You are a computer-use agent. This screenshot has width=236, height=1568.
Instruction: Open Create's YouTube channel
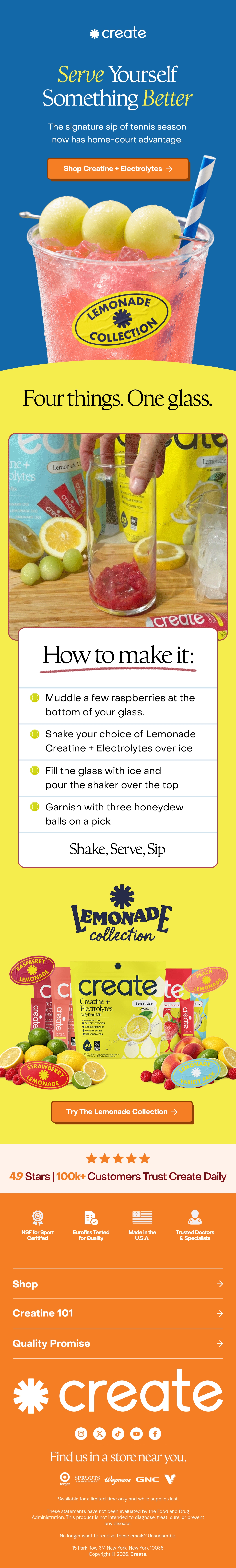pyautogui.click(x=137, y=1434)
